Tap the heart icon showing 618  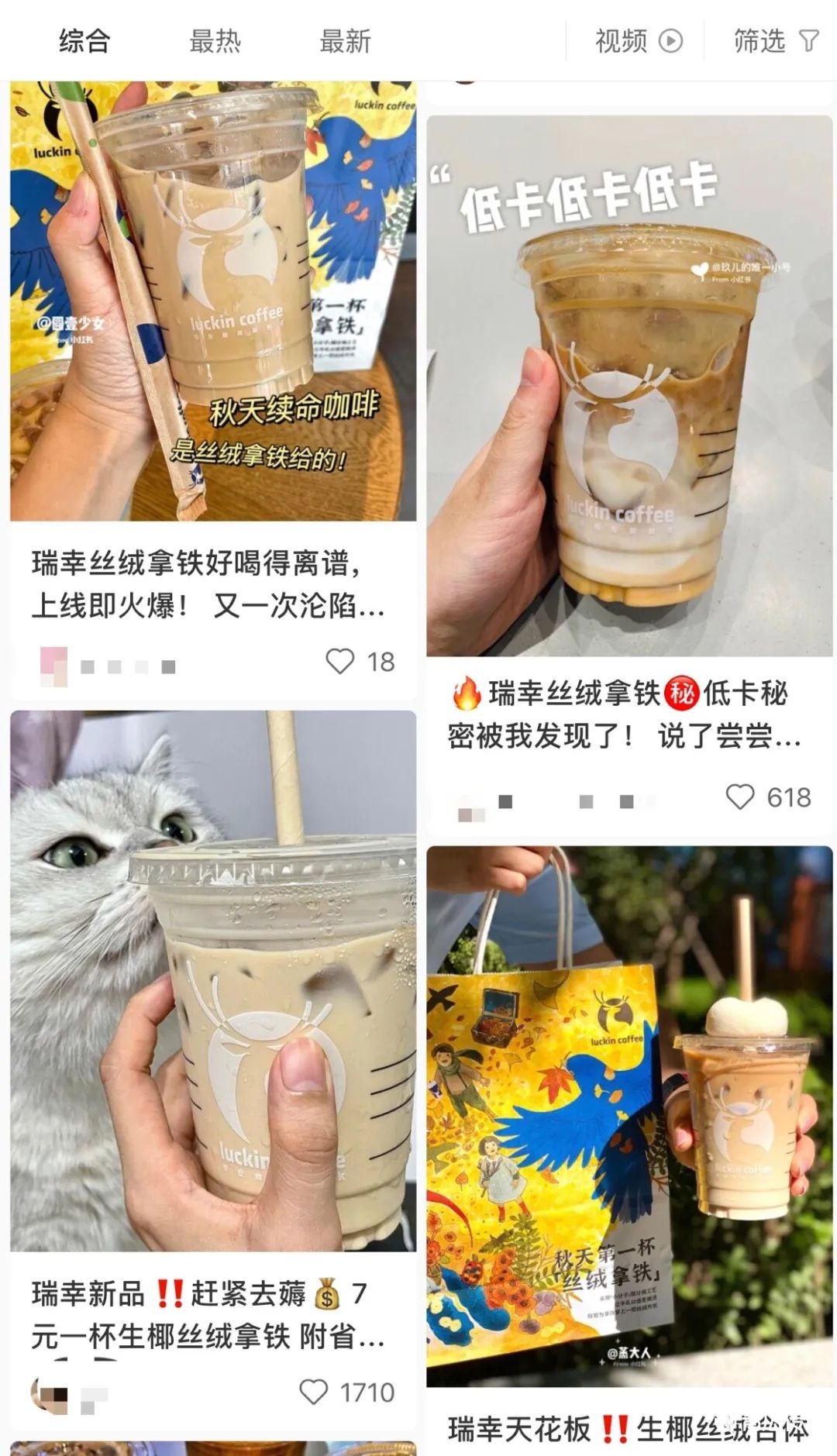tap(741, 794)
